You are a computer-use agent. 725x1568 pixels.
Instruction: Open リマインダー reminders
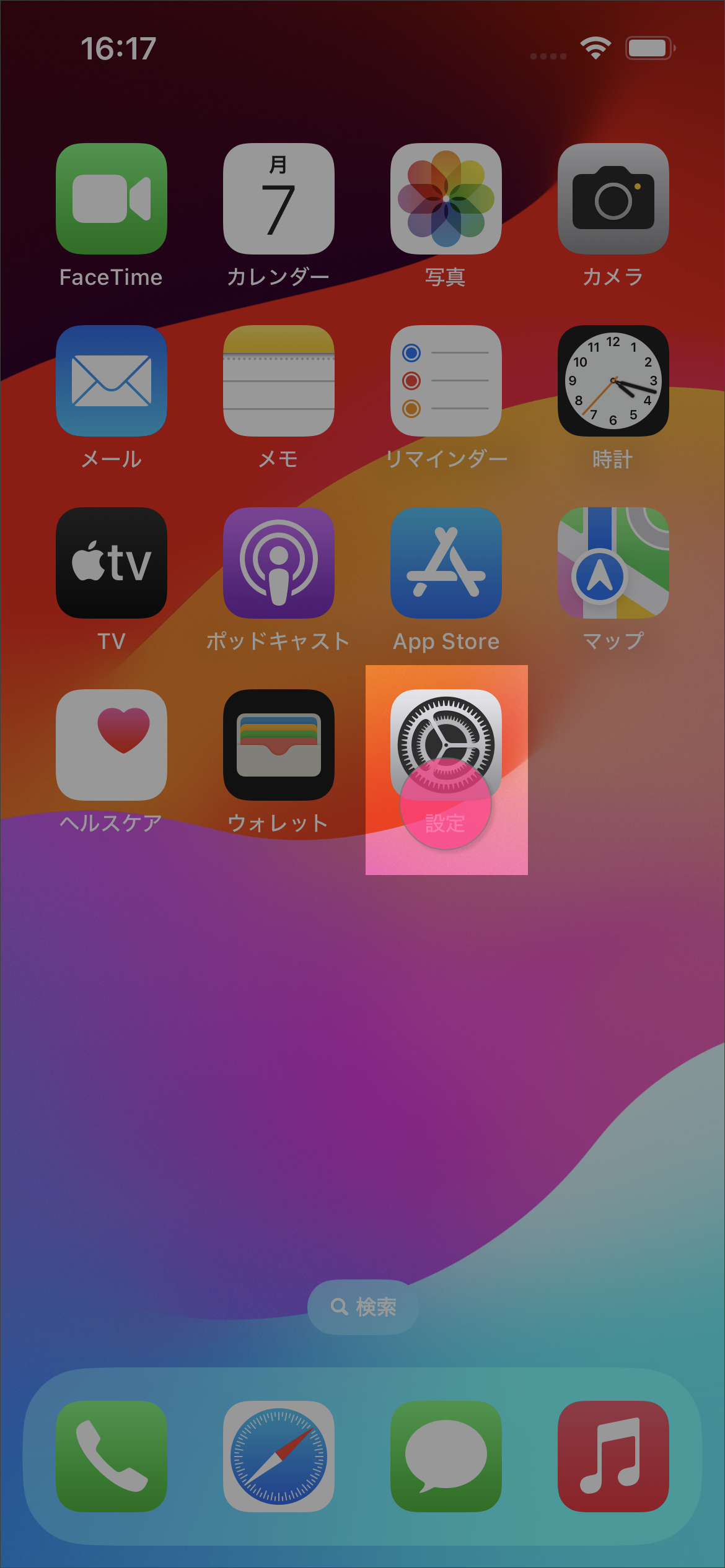click(446, 381)
